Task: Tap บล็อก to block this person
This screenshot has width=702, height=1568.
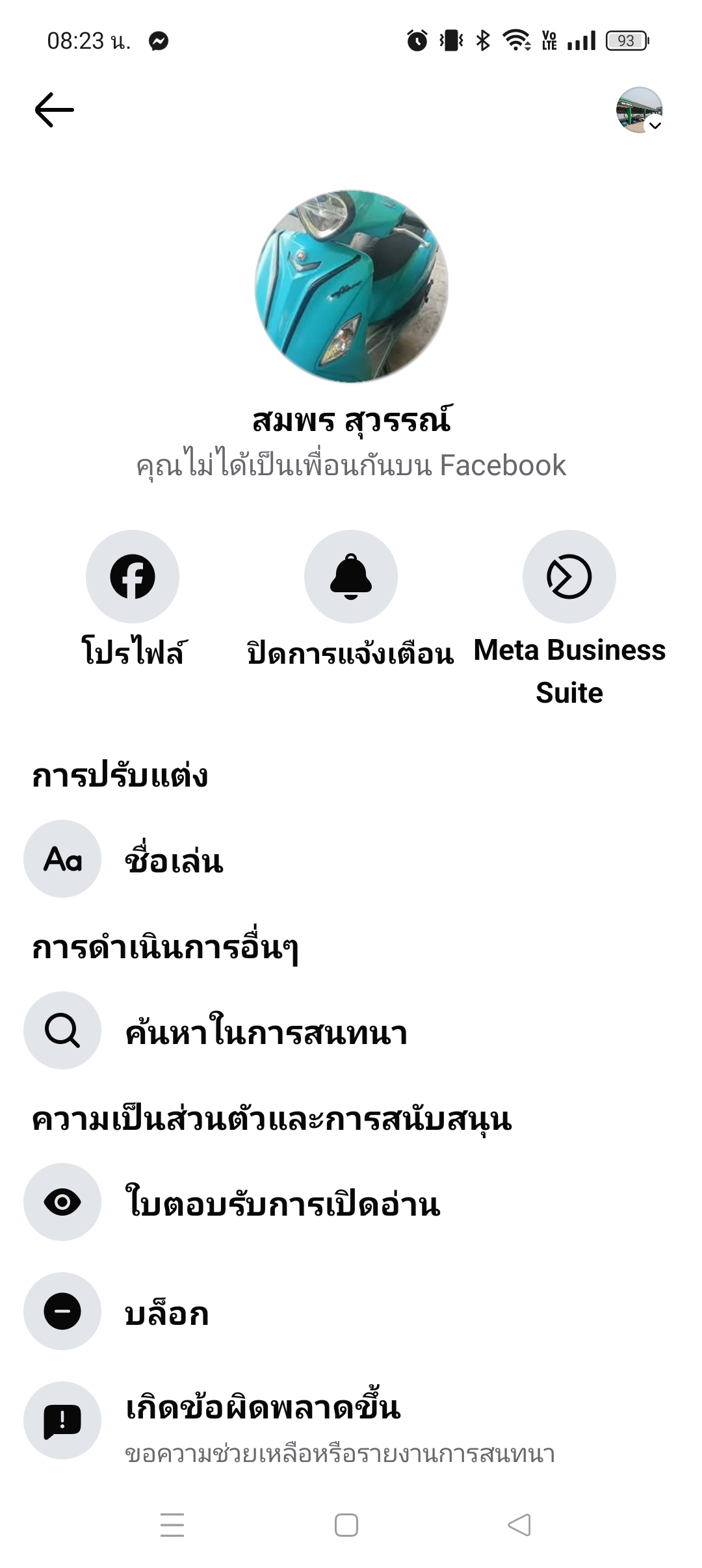Action: point(167,1312)
